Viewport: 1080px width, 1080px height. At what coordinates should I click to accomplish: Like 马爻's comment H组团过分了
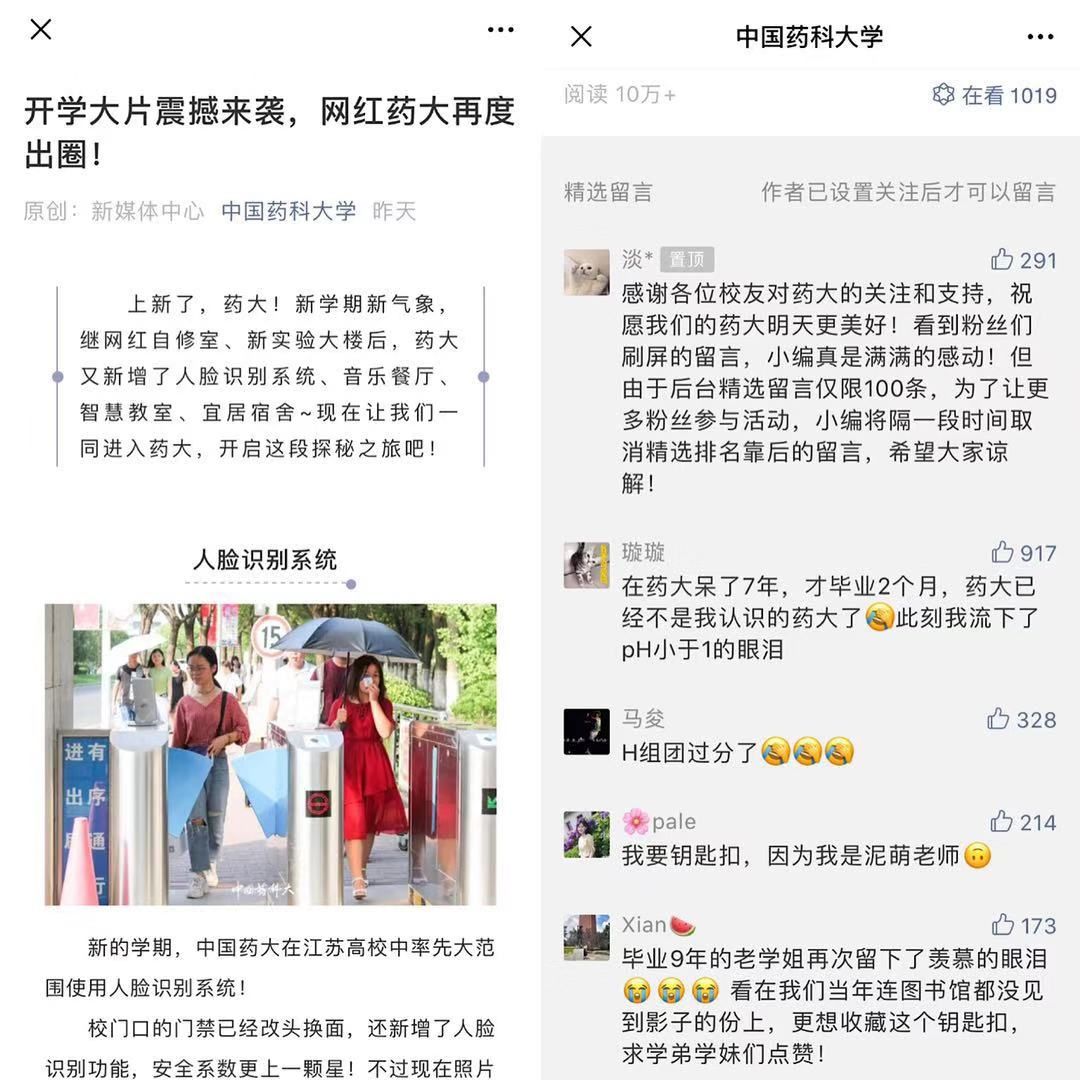(999, 719)
